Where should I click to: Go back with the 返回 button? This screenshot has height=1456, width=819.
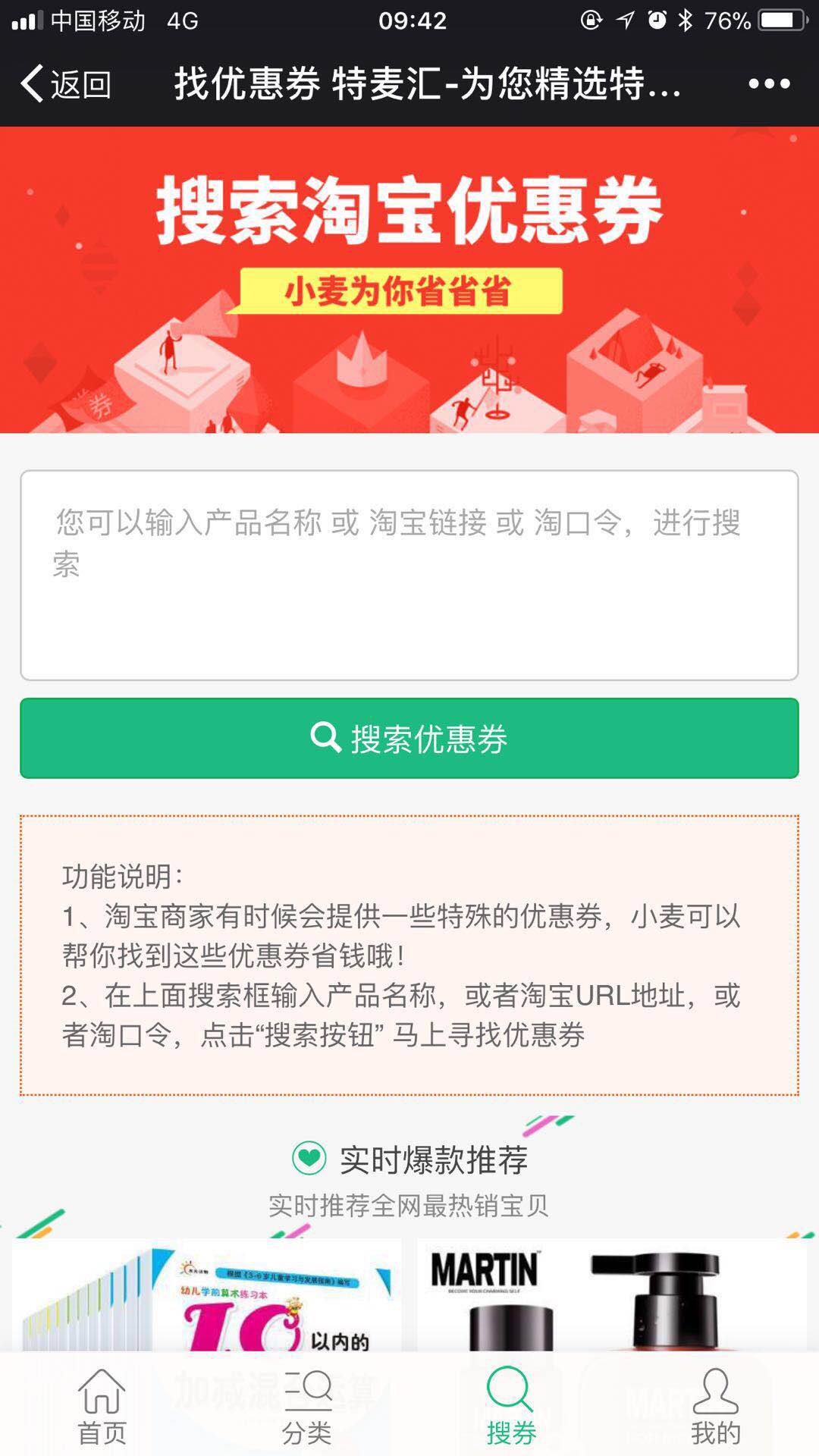(x=67, y=83)
